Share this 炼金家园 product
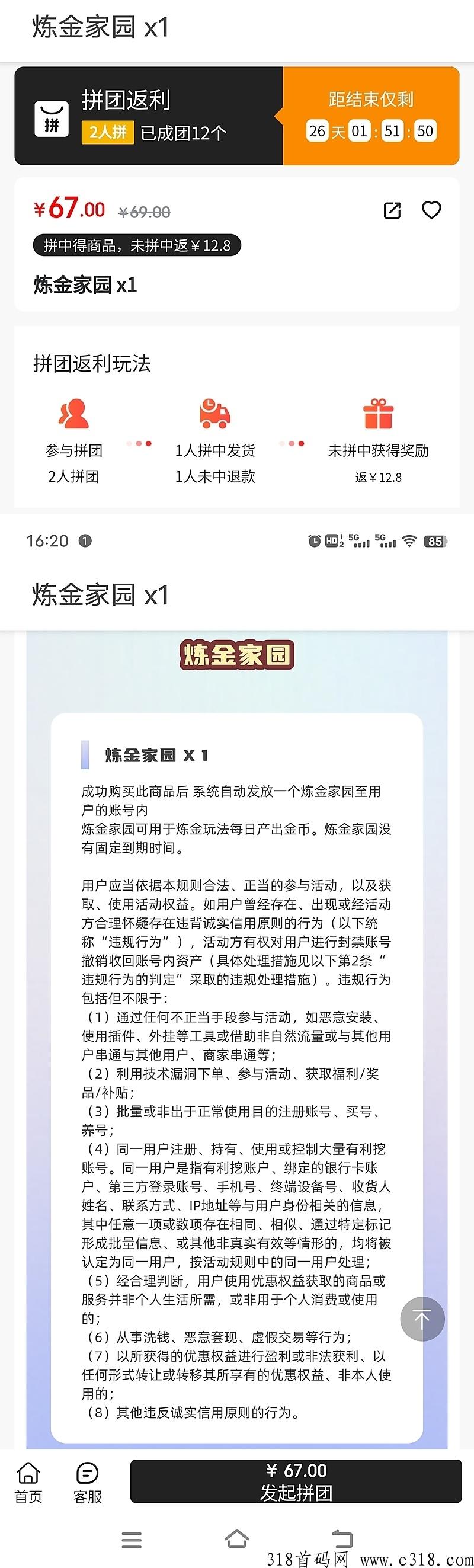The height and width of the screenshot is (1568, 474). 392,210
